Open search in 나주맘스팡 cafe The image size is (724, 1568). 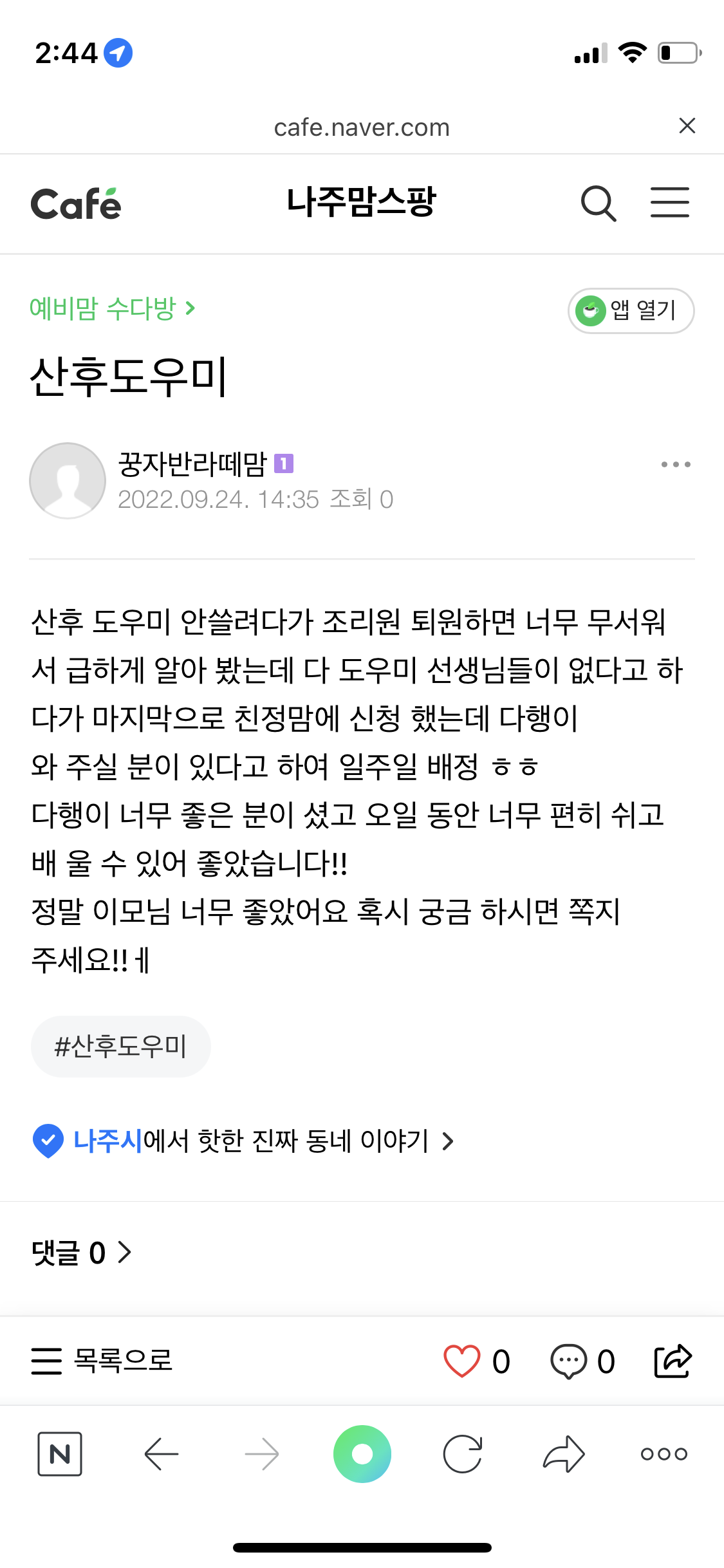[x=598, y=203]
